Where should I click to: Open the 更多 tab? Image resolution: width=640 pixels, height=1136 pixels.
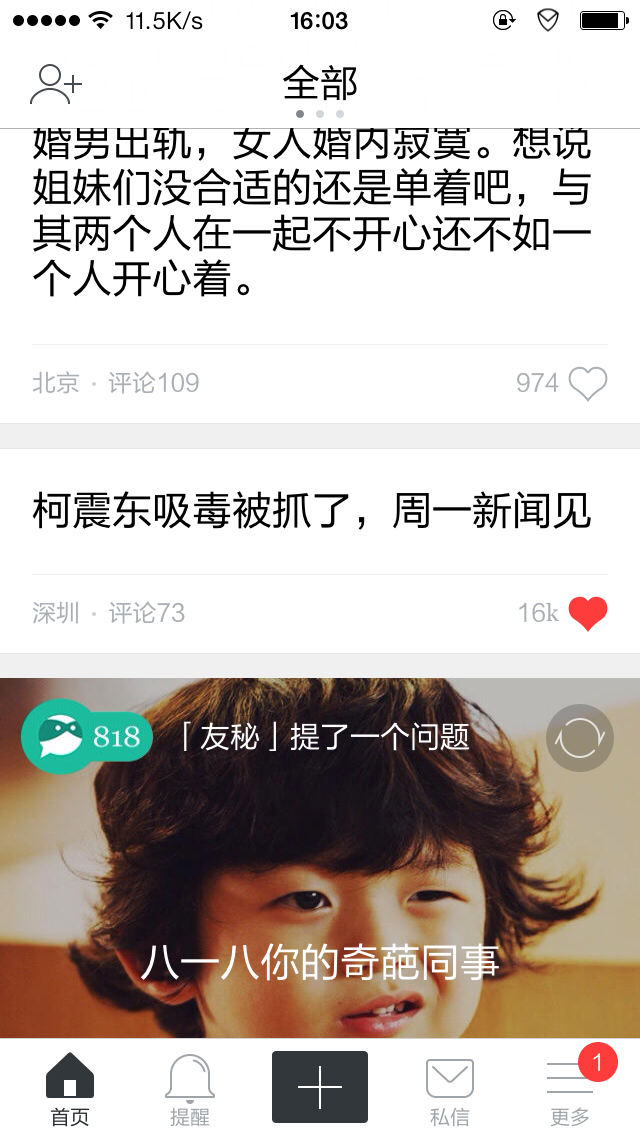tap(571, 1088)
